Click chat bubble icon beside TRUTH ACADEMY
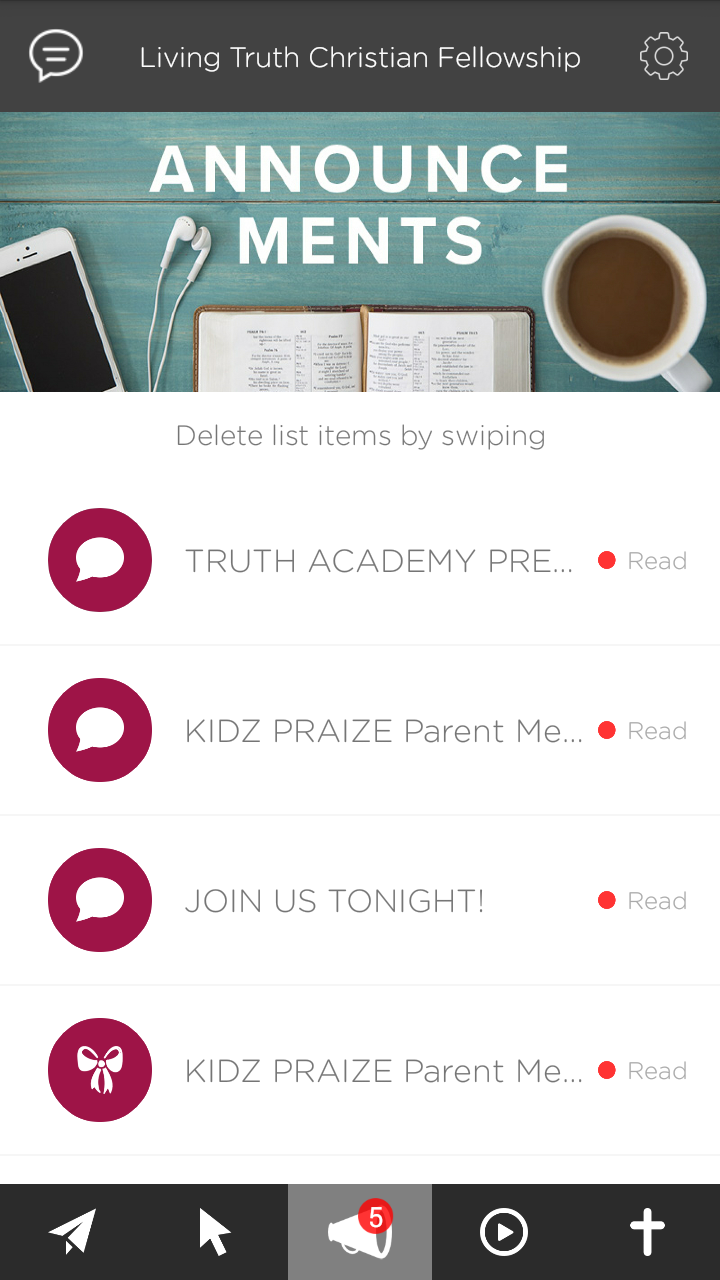The width and height of the screenshot is (720, 1280). coord(100,560)
